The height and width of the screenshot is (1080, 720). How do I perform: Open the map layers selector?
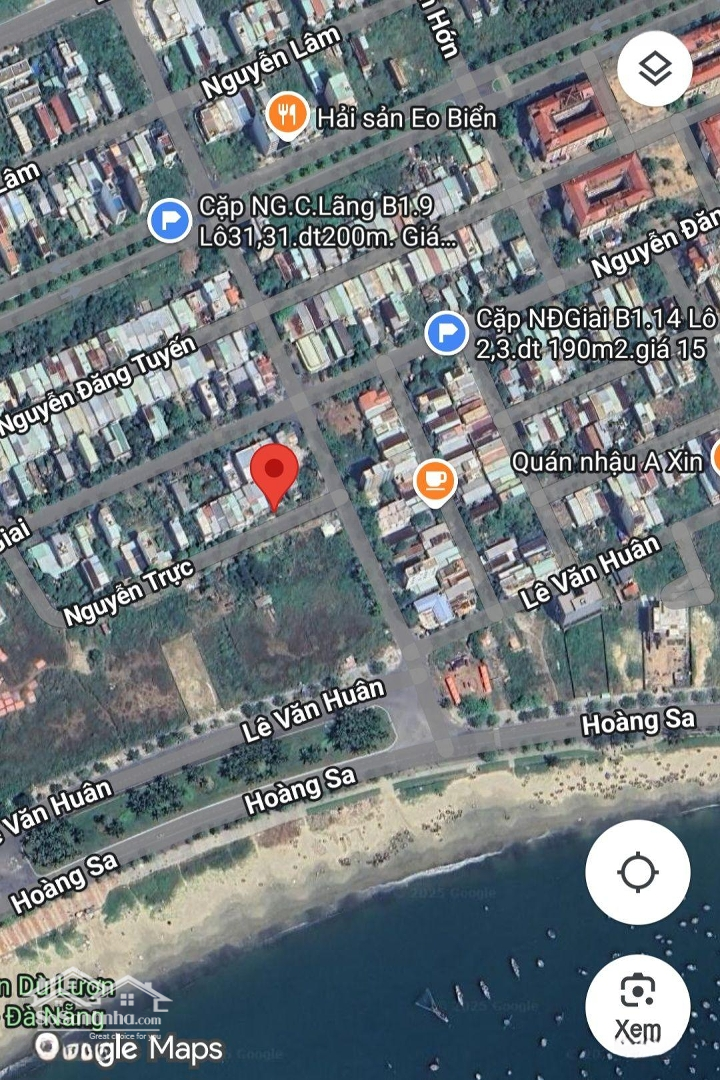pos(655,68)
